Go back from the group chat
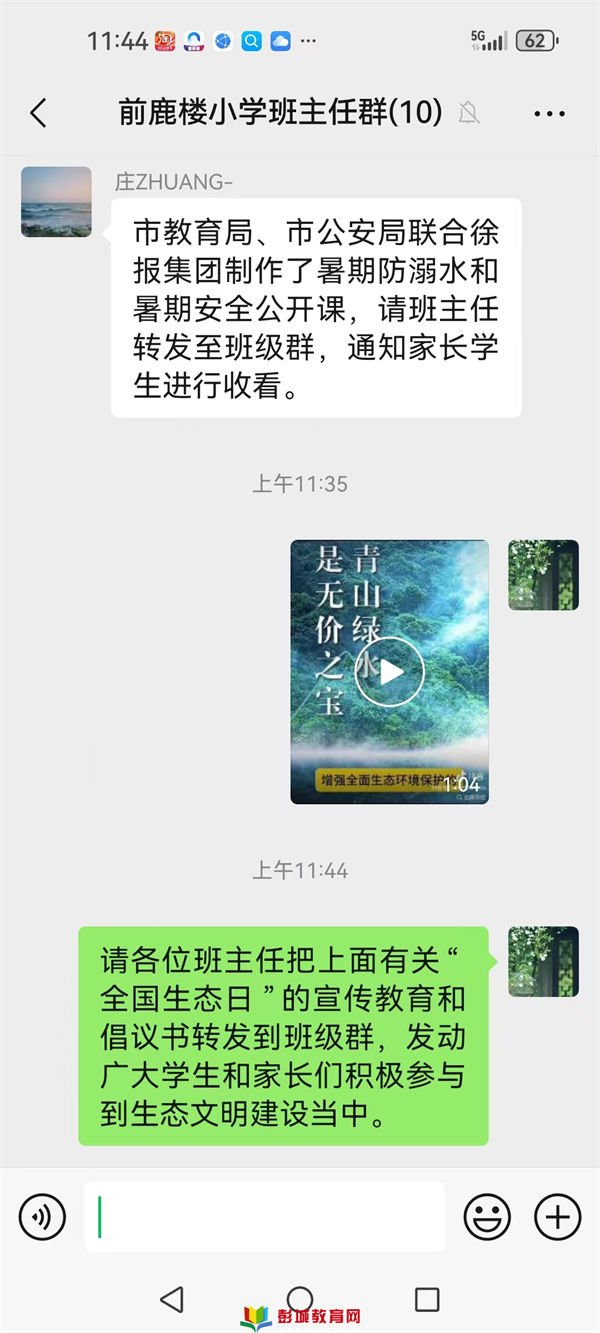600x1333 pixels. coord(38,113)
